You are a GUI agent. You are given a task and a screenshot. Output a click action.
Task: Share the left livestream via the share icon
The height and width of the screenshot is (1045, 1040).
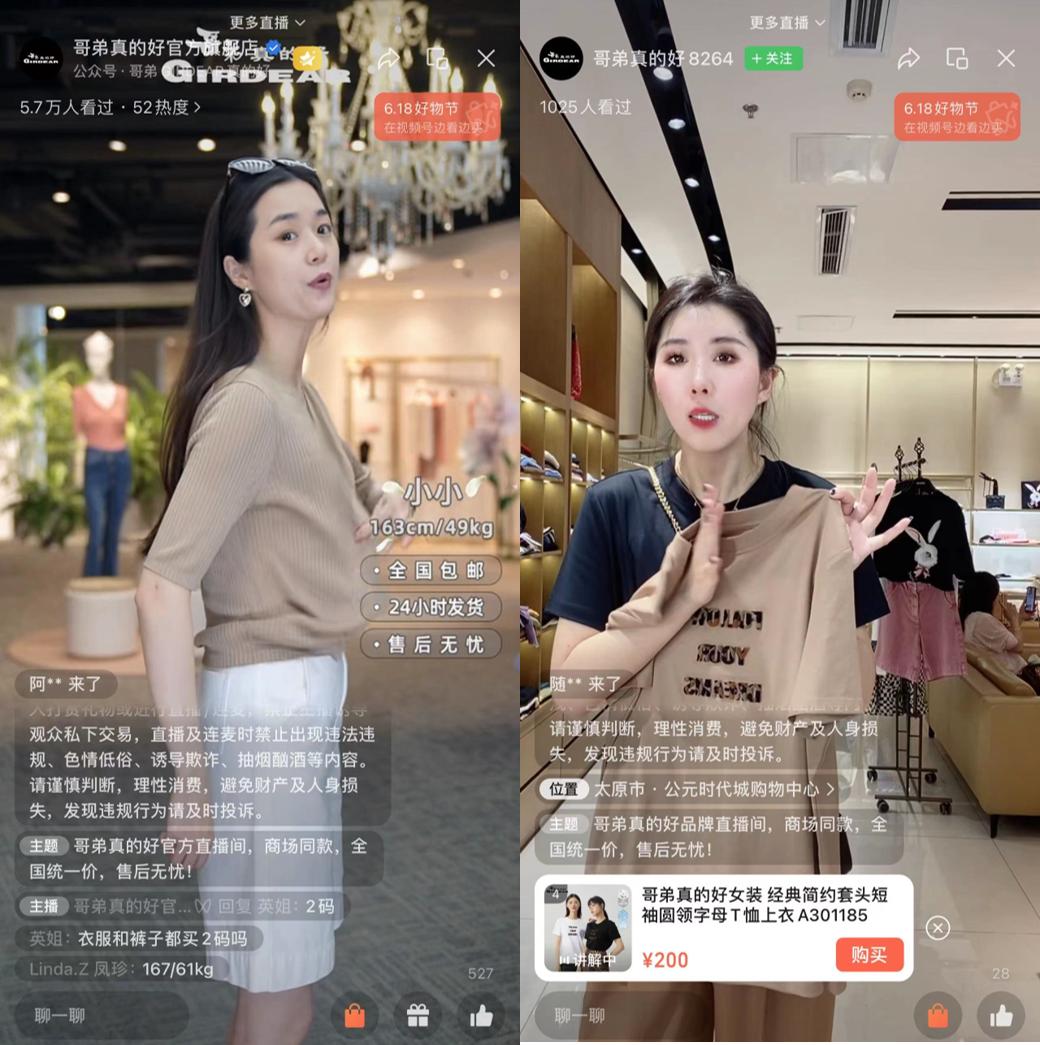click(x=390, y=58)
